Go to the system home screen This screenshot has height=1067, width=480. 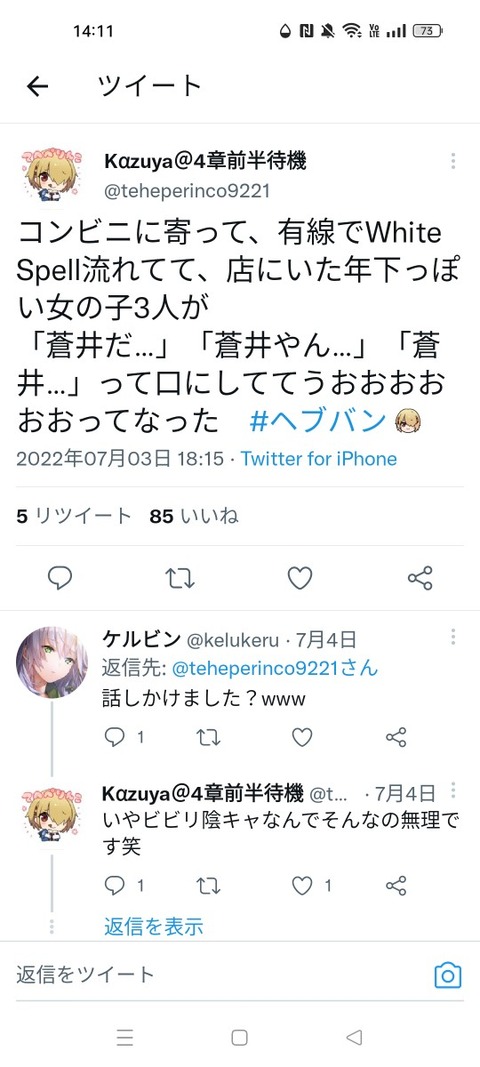click(240, 1037)
